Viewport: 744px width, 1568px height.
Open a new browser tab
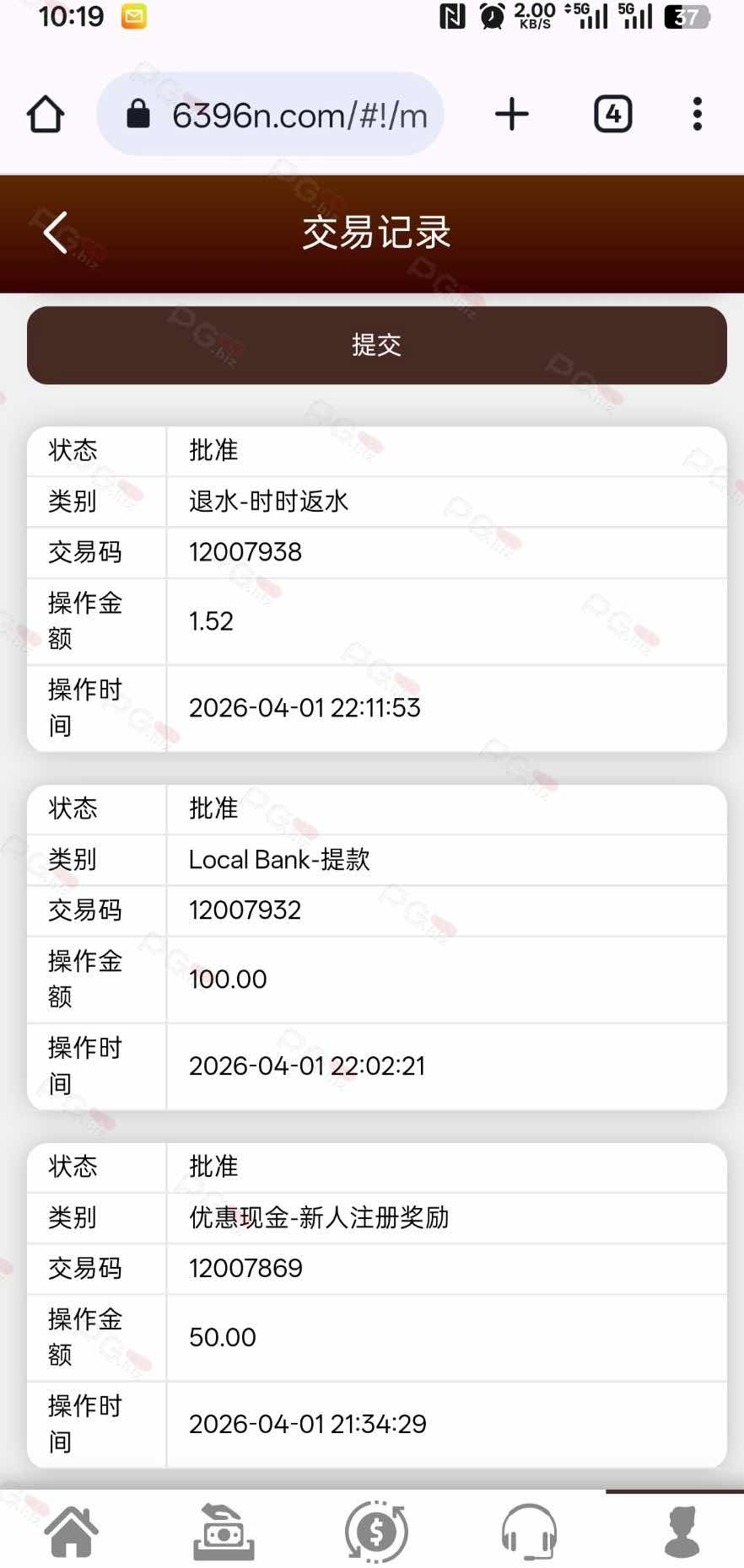pos(512,115)
